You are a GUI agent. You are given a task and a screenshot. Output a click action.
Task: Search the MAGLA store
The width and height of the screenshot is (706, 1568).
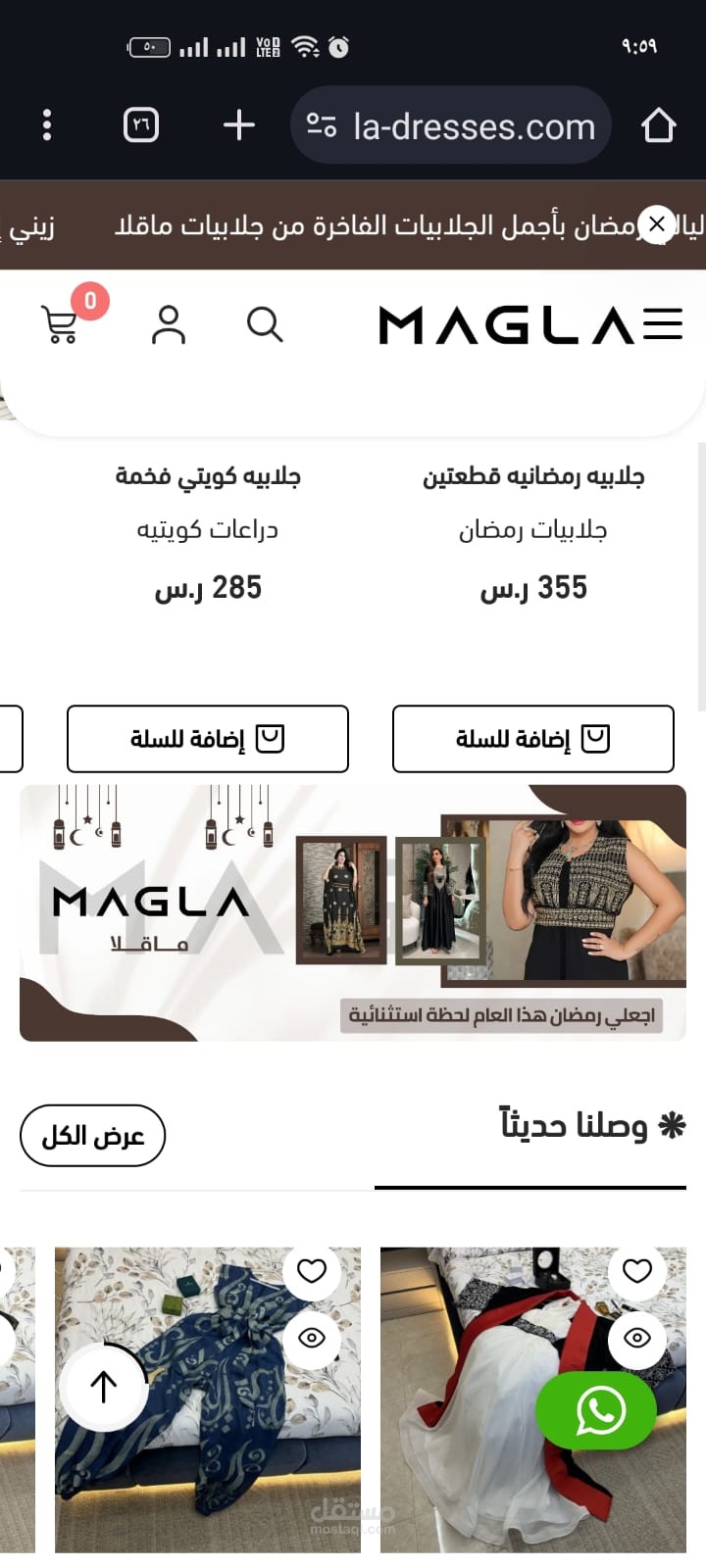point(265,324)
